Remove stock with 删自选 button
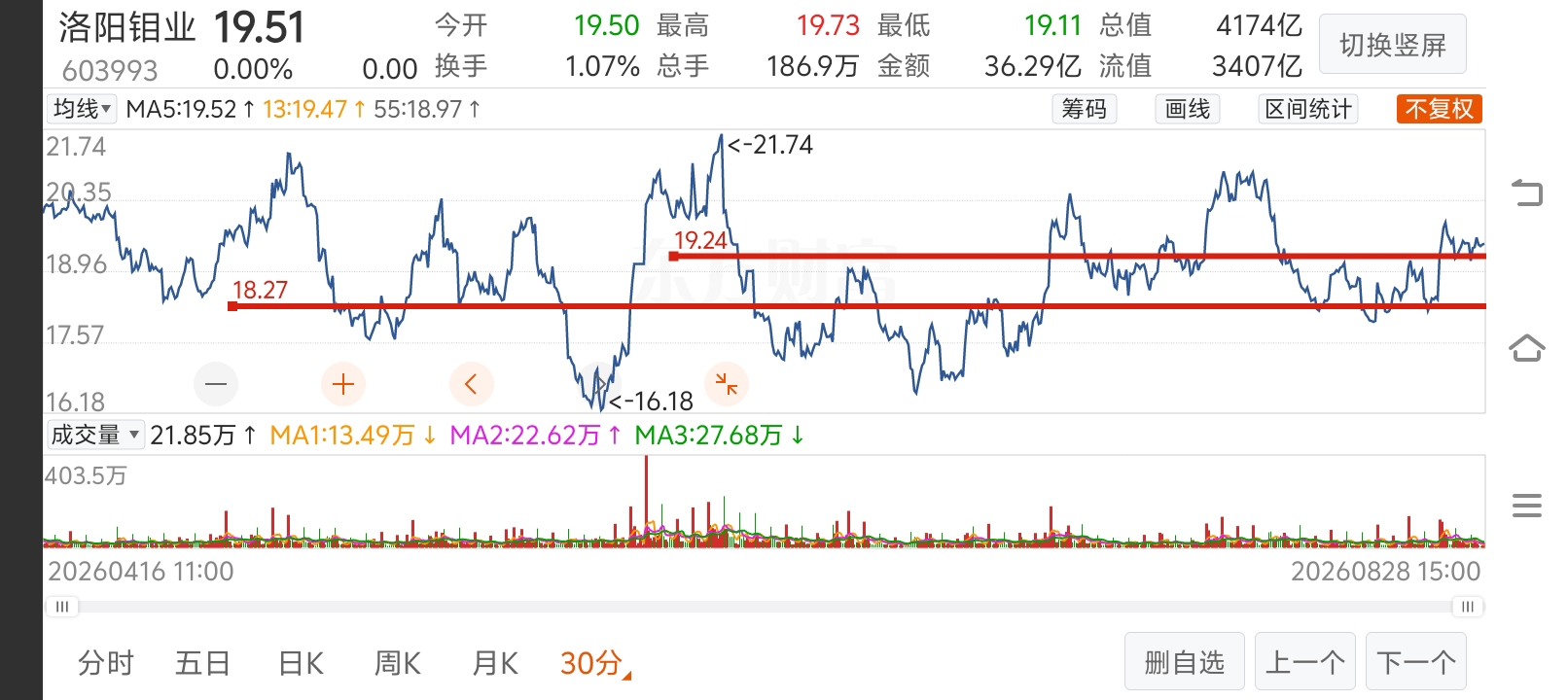1568x700 pixels. pyautogui.click(x=1185, y=662)
